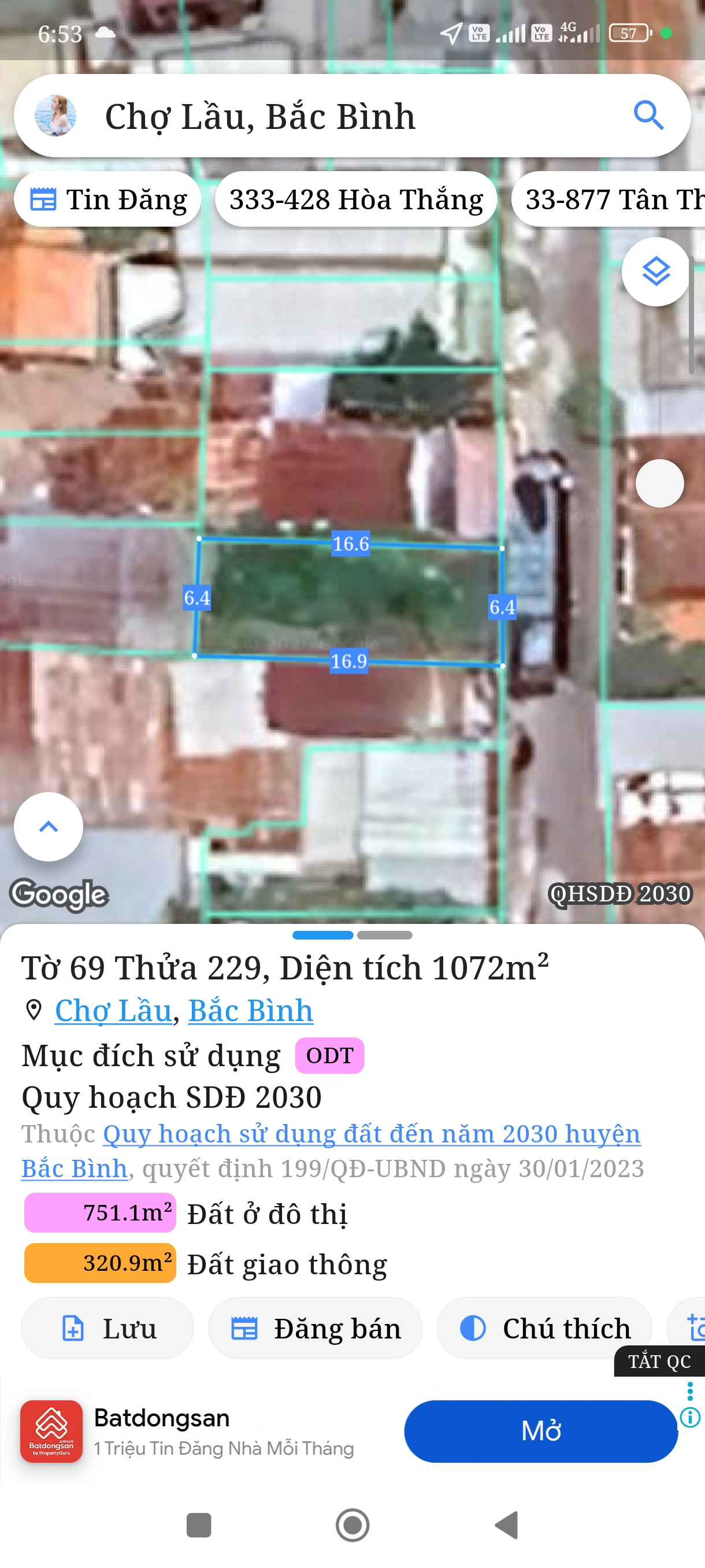Go back using the system back button
The image size is (705, 1568).
pyautogui.click(x=507, y=1525)
